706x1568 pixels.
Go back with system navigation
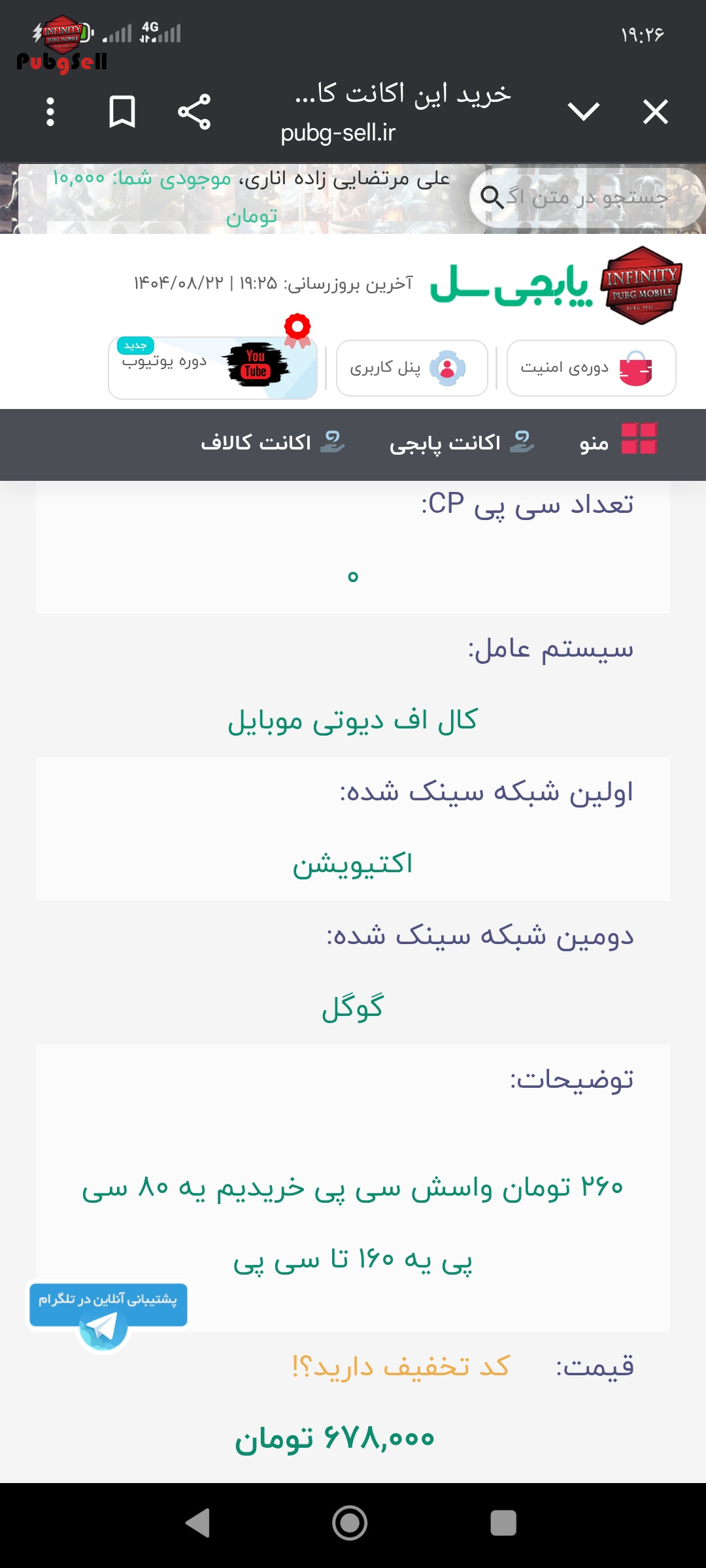tap(198, 1523)
